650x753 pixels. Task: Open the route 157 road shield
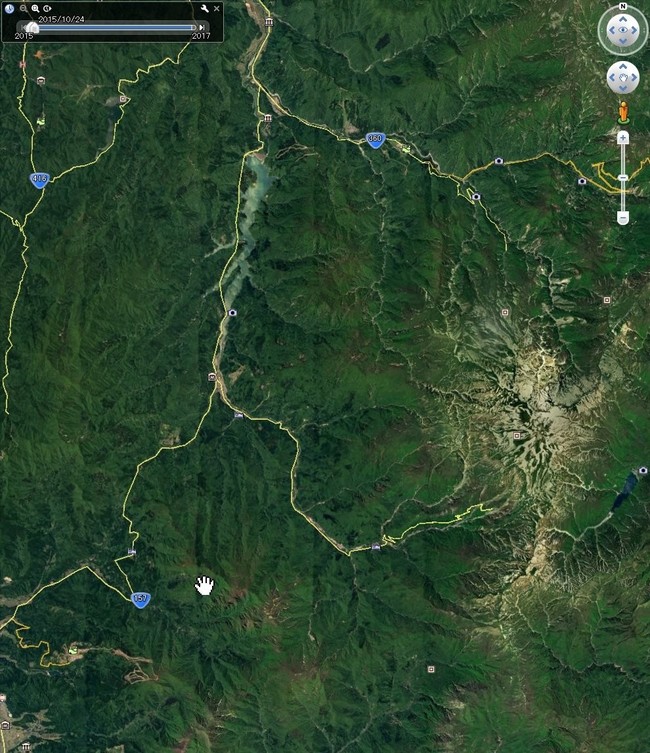pos(141,599)
